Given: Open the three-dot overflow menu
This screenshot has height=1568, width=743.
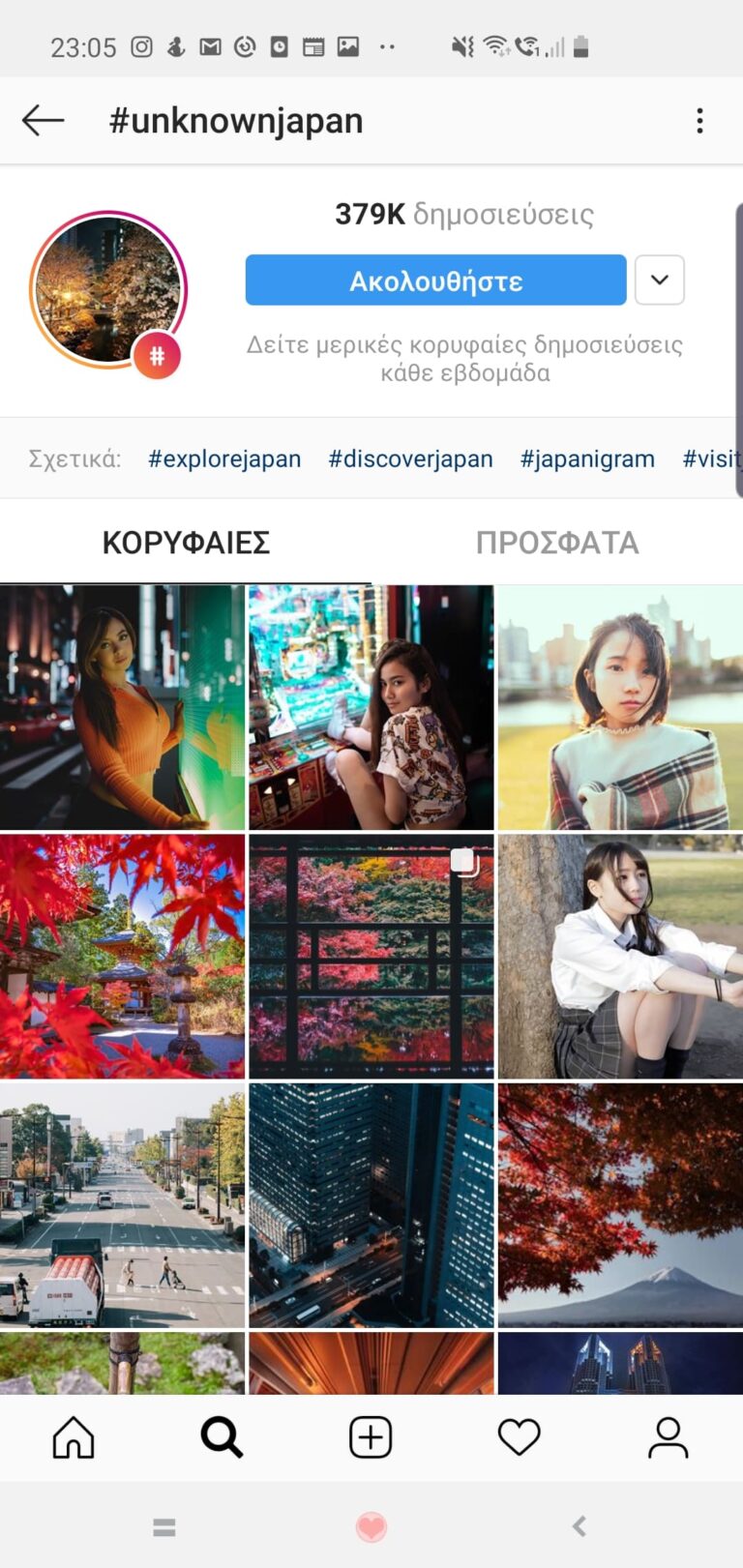Looking at the screenshot, I should click(699, 121).
